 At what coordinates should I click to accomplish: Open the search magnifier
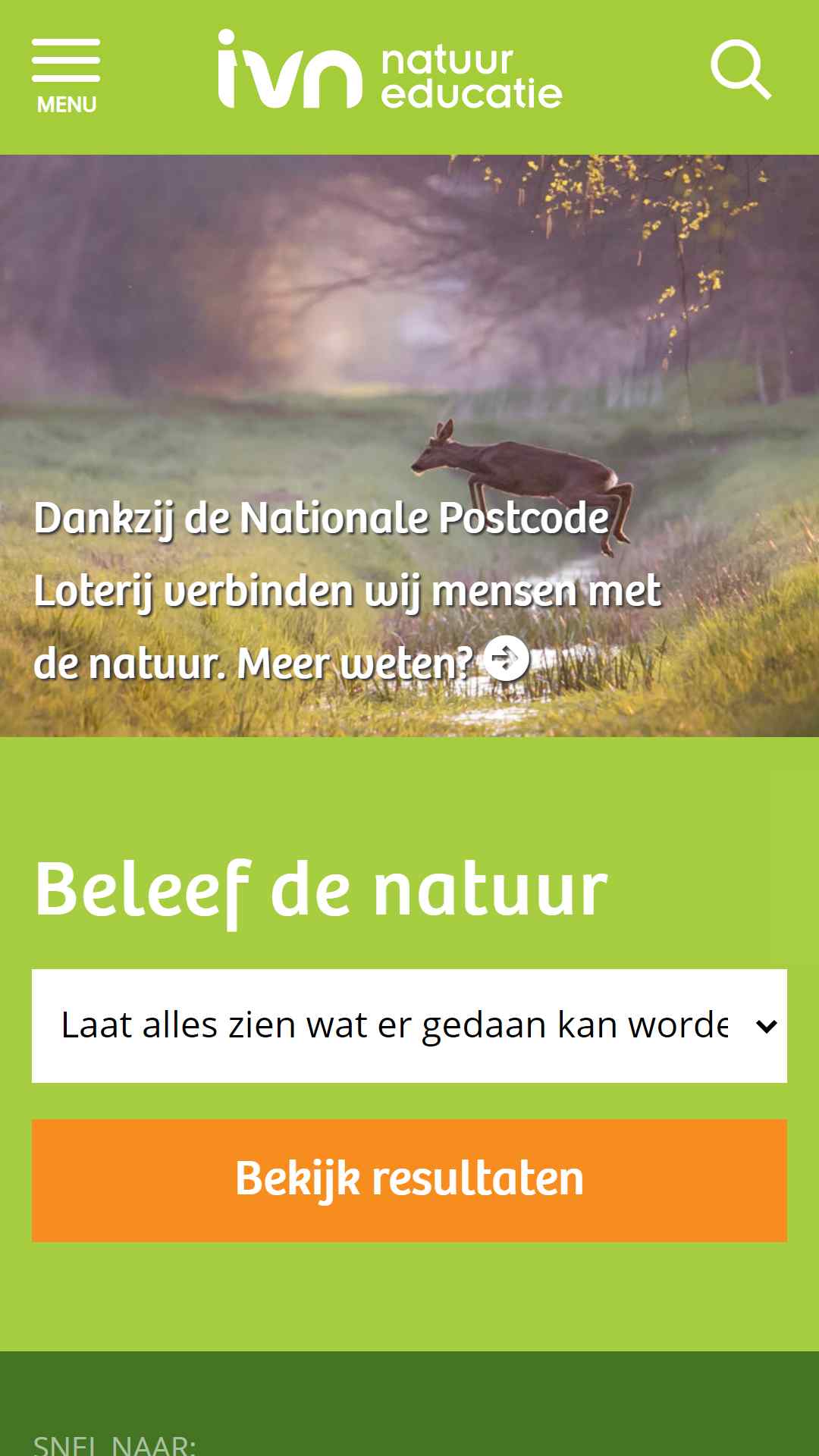pyautogui.click(x=740, y=70)
